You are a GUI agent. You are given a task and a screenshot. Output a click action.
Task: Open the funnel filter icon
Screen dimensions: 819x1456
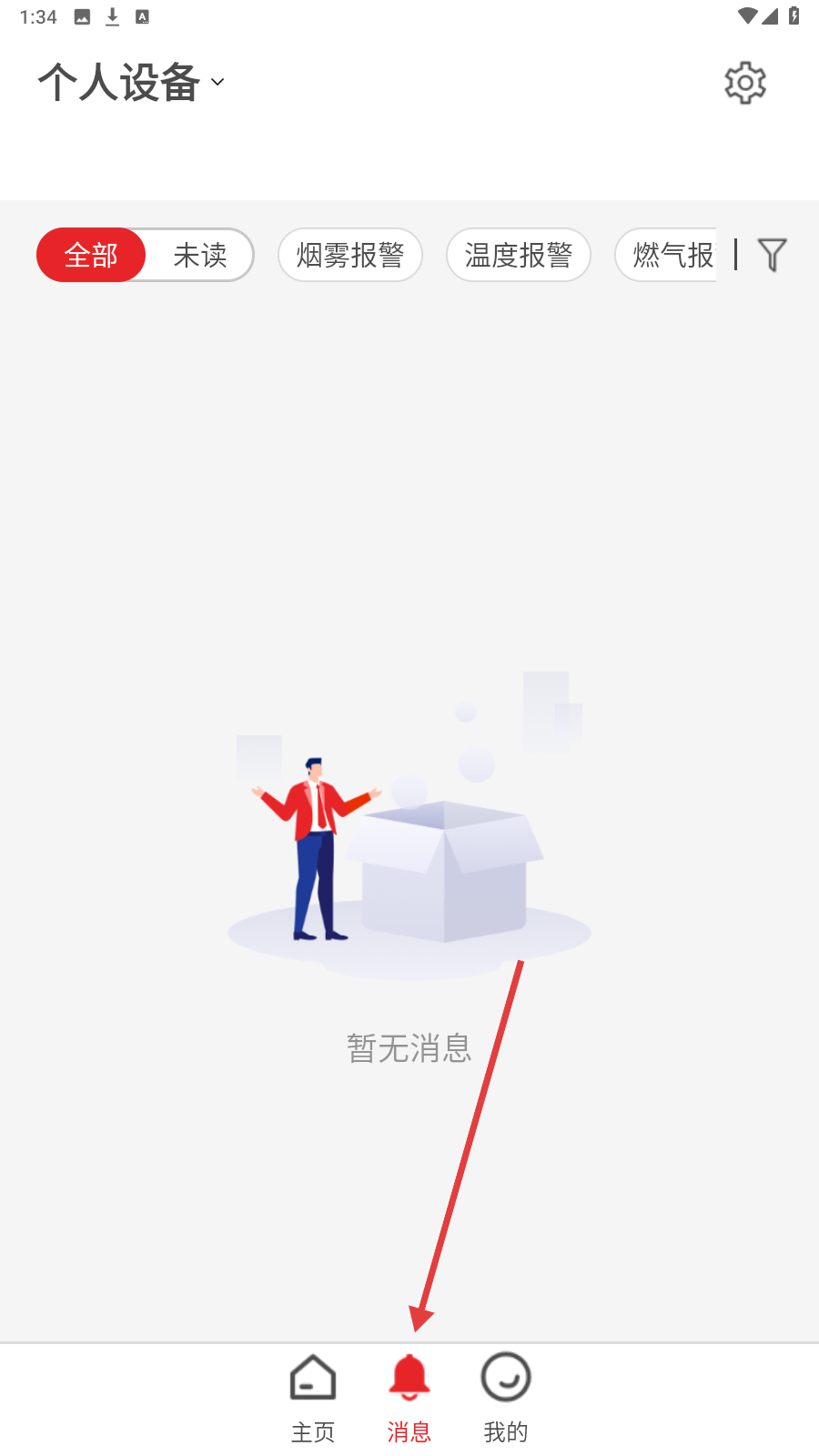[x=772, y=255]
